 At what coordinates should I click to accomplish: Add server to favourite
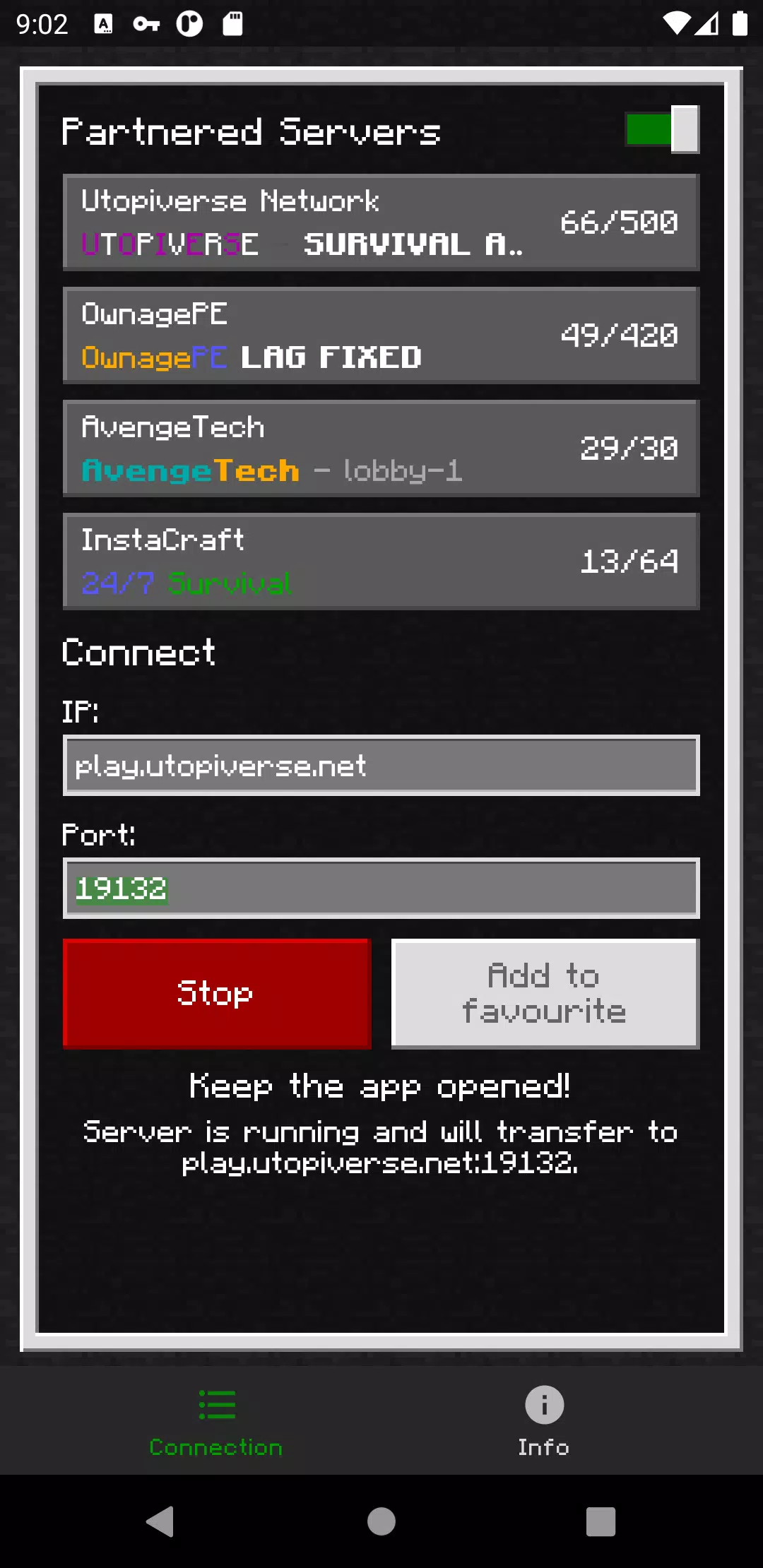pyautogui.click(x=545, y=993)
